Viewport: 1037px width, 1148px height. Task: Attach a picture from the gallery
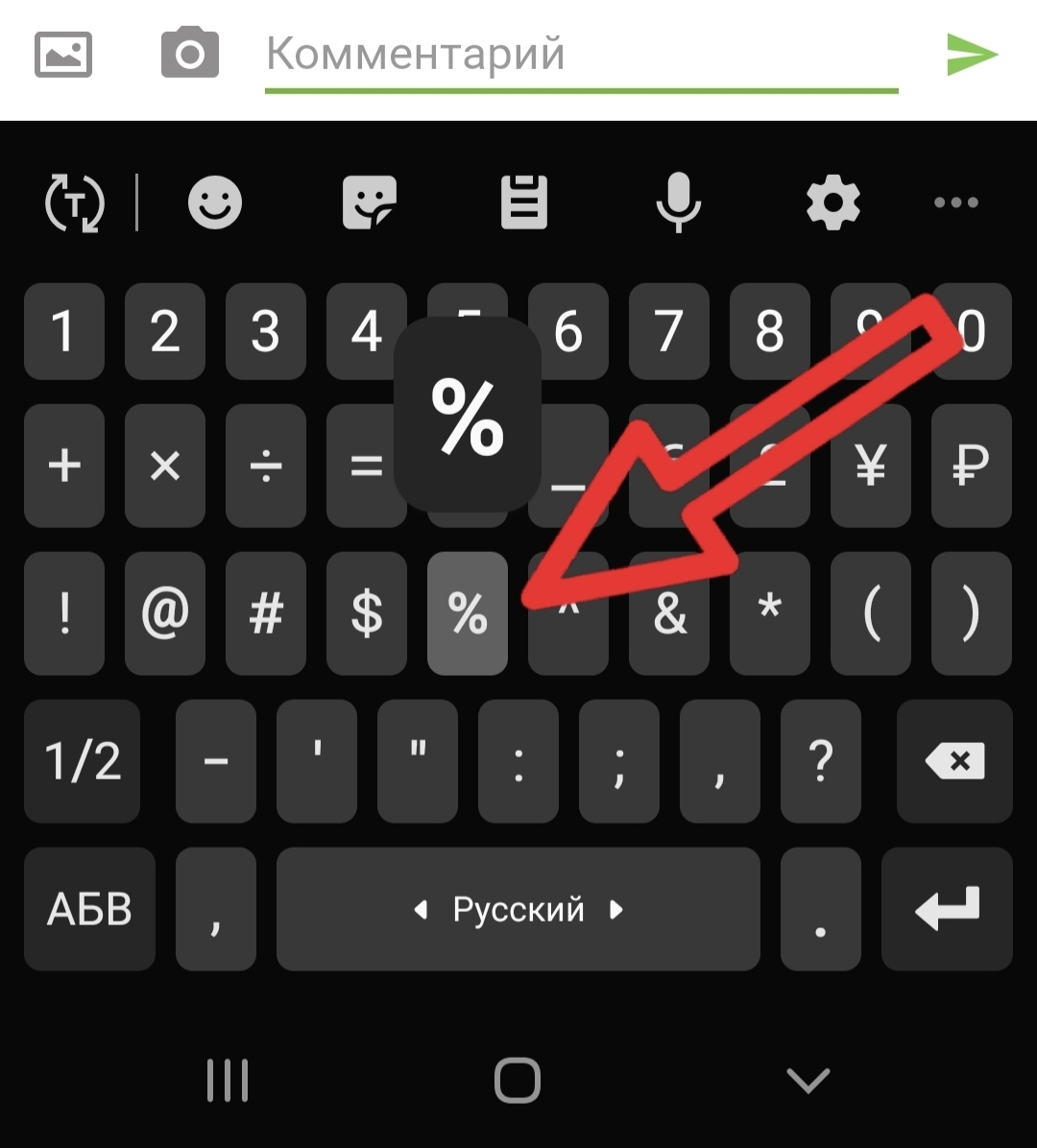(x=63, y=55)
